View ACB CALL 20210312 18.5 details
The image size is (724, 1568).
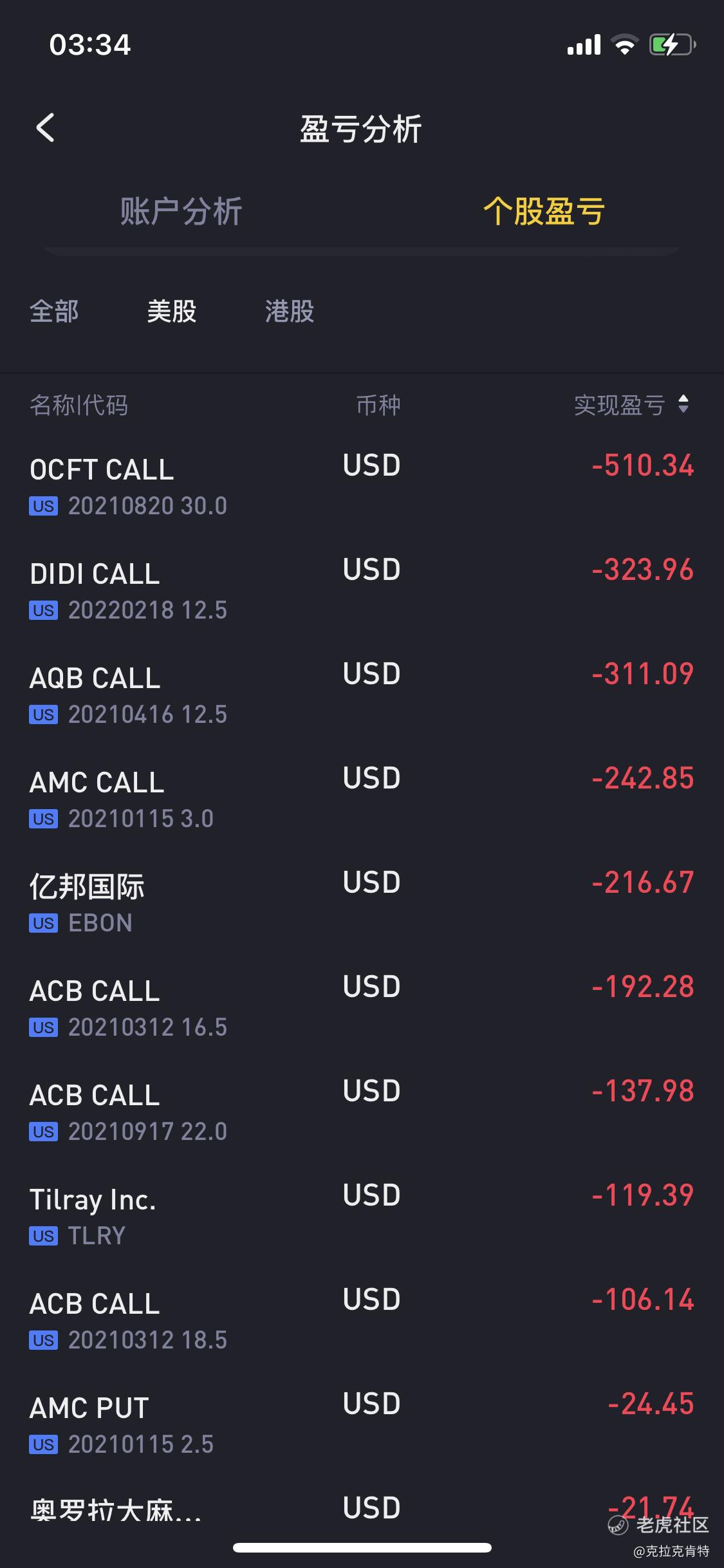click(x=362, y=1320)
